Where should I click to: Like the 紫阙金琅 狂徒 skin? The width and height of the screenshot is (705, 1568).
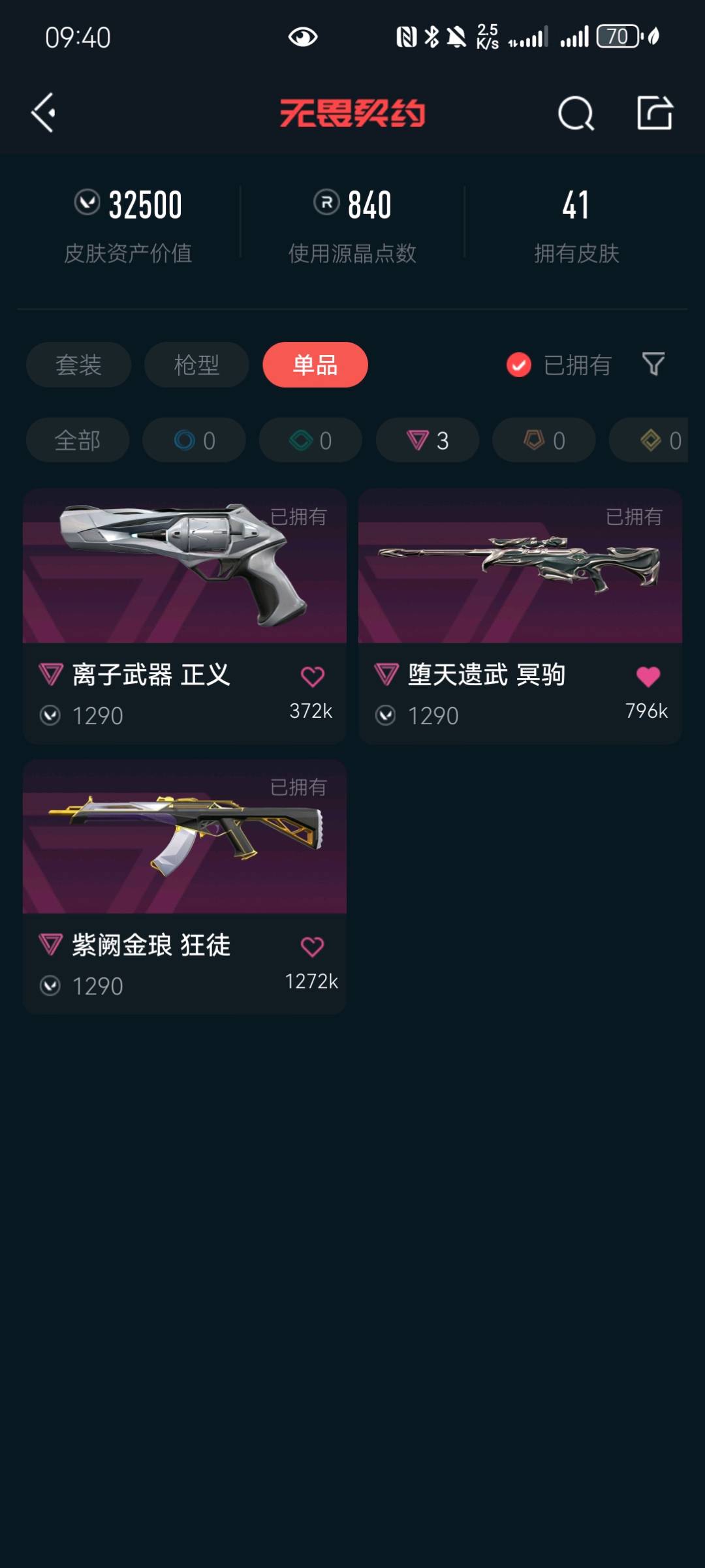(312, 947)
